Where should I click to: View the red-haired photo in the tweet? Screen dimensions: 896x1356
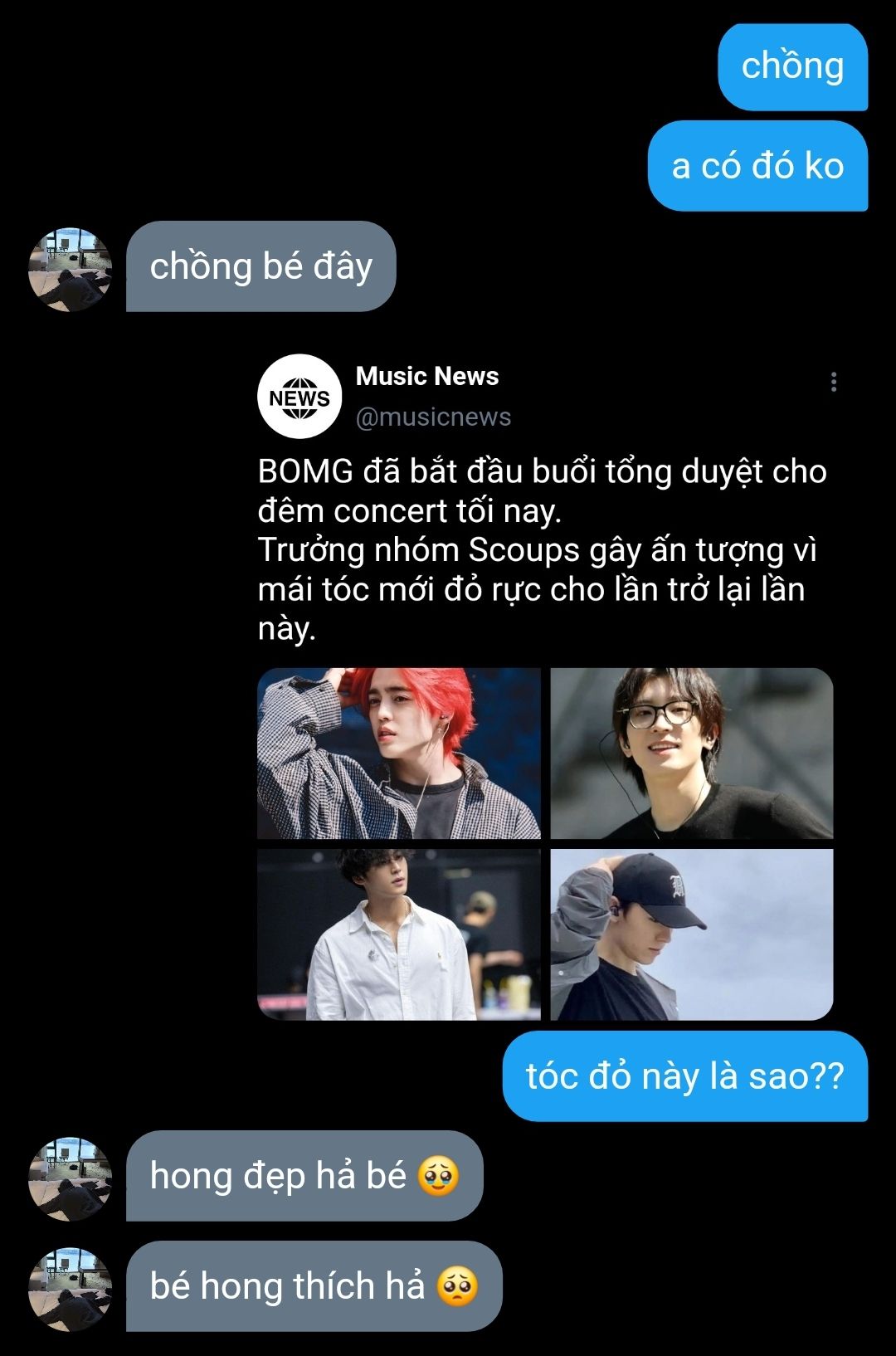click(x=399, y=754)
